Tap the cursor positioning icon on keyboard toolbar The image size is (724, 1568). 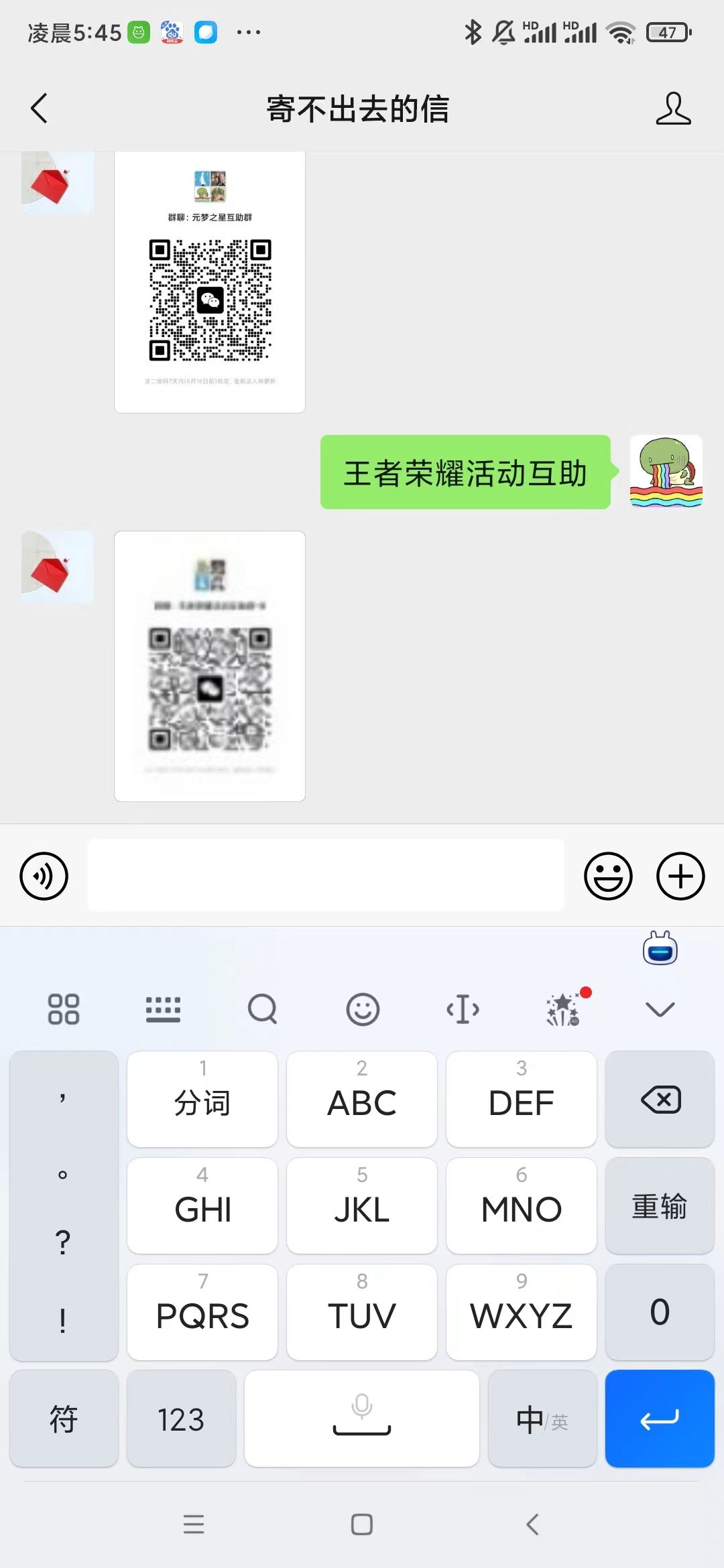(x=463, y=1009)
